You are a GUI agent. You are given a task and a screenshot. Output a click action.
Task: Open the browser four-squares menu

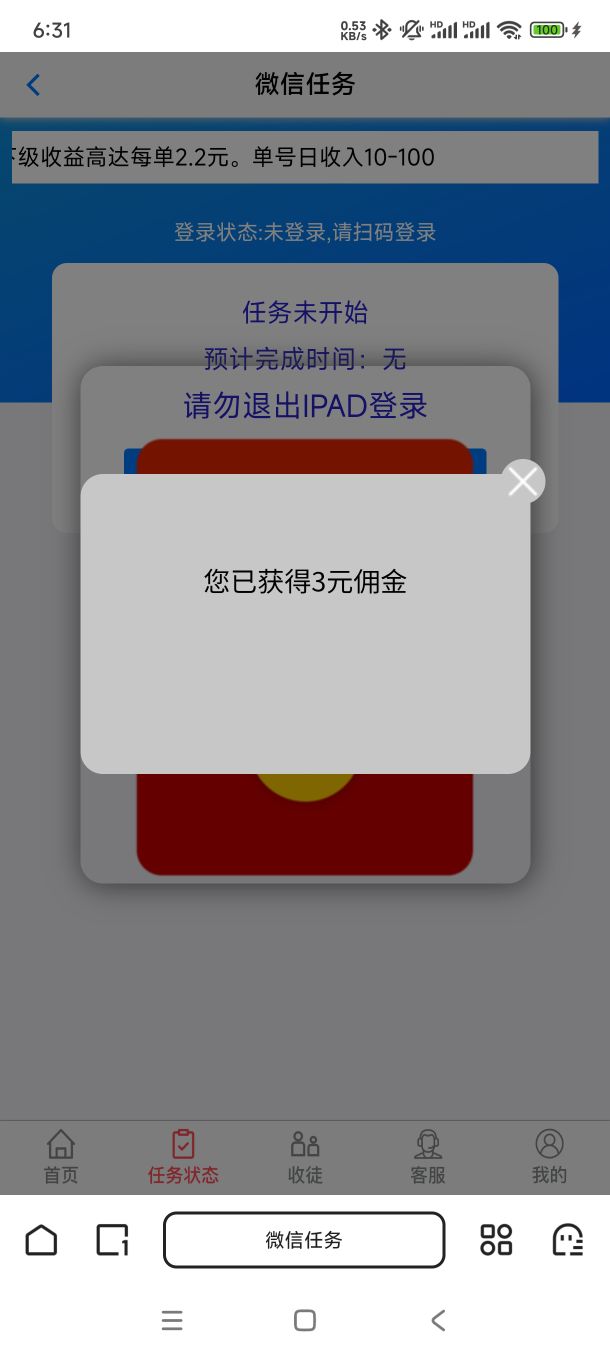pyautogui.click(x=496, y=1240)
